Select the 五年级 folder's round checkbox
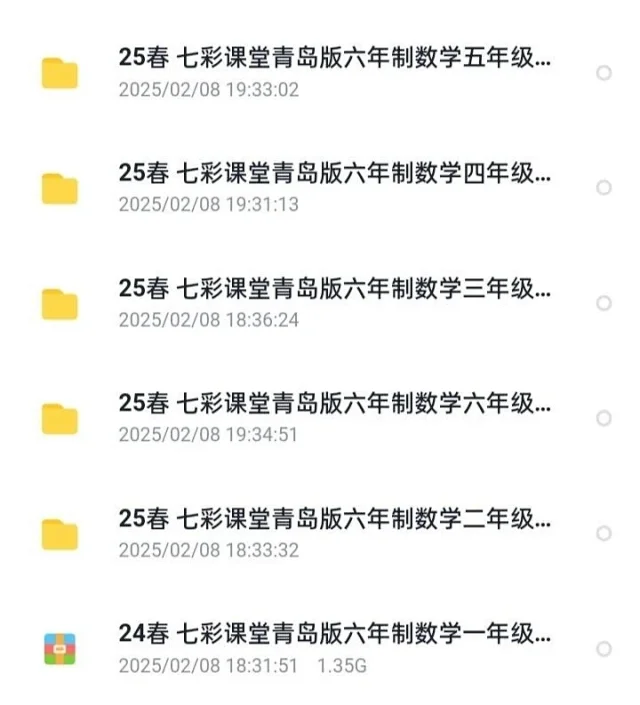640x705 pixels. click(x=603, y=73)
